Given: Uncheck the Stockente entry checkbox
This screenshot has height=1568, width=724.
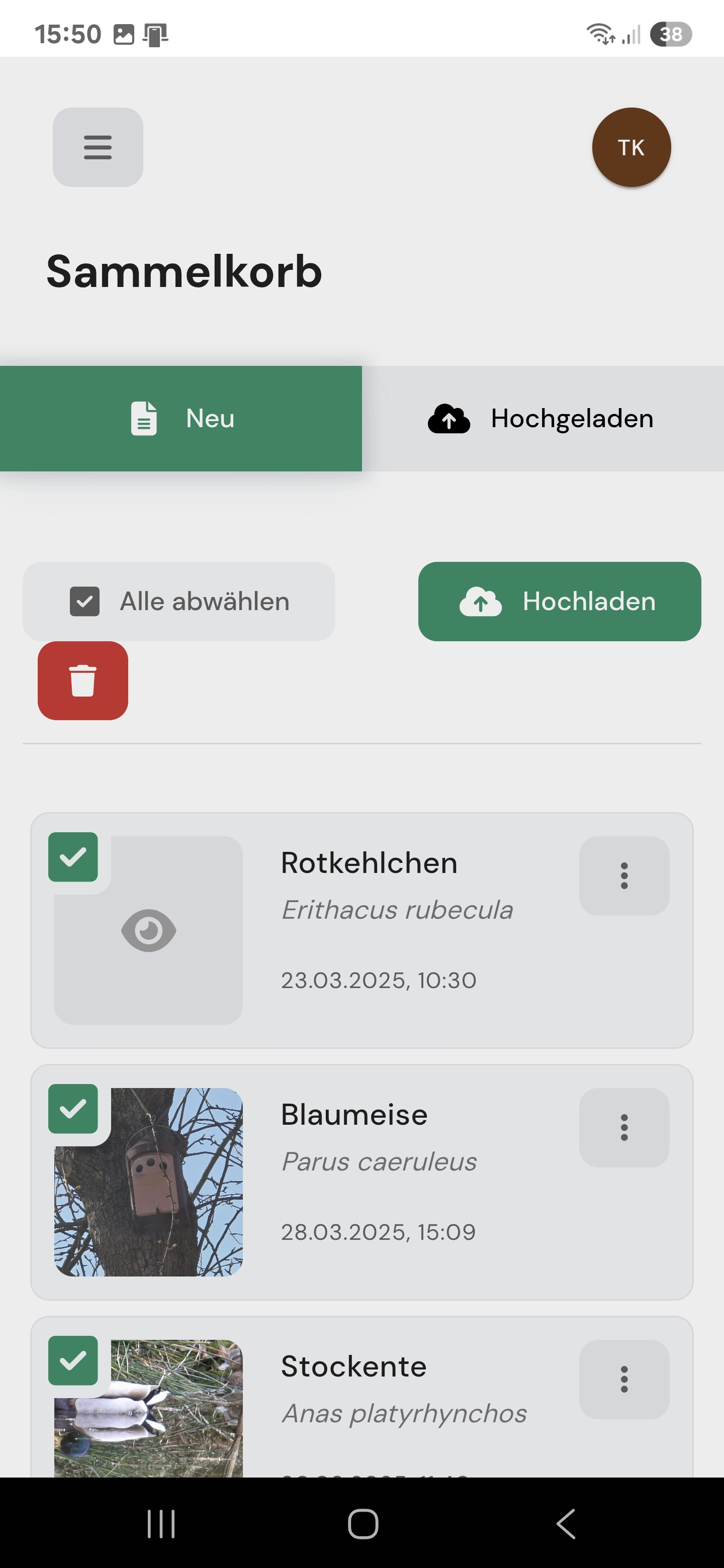Looking at the screenshot, I should [73, 1361].
